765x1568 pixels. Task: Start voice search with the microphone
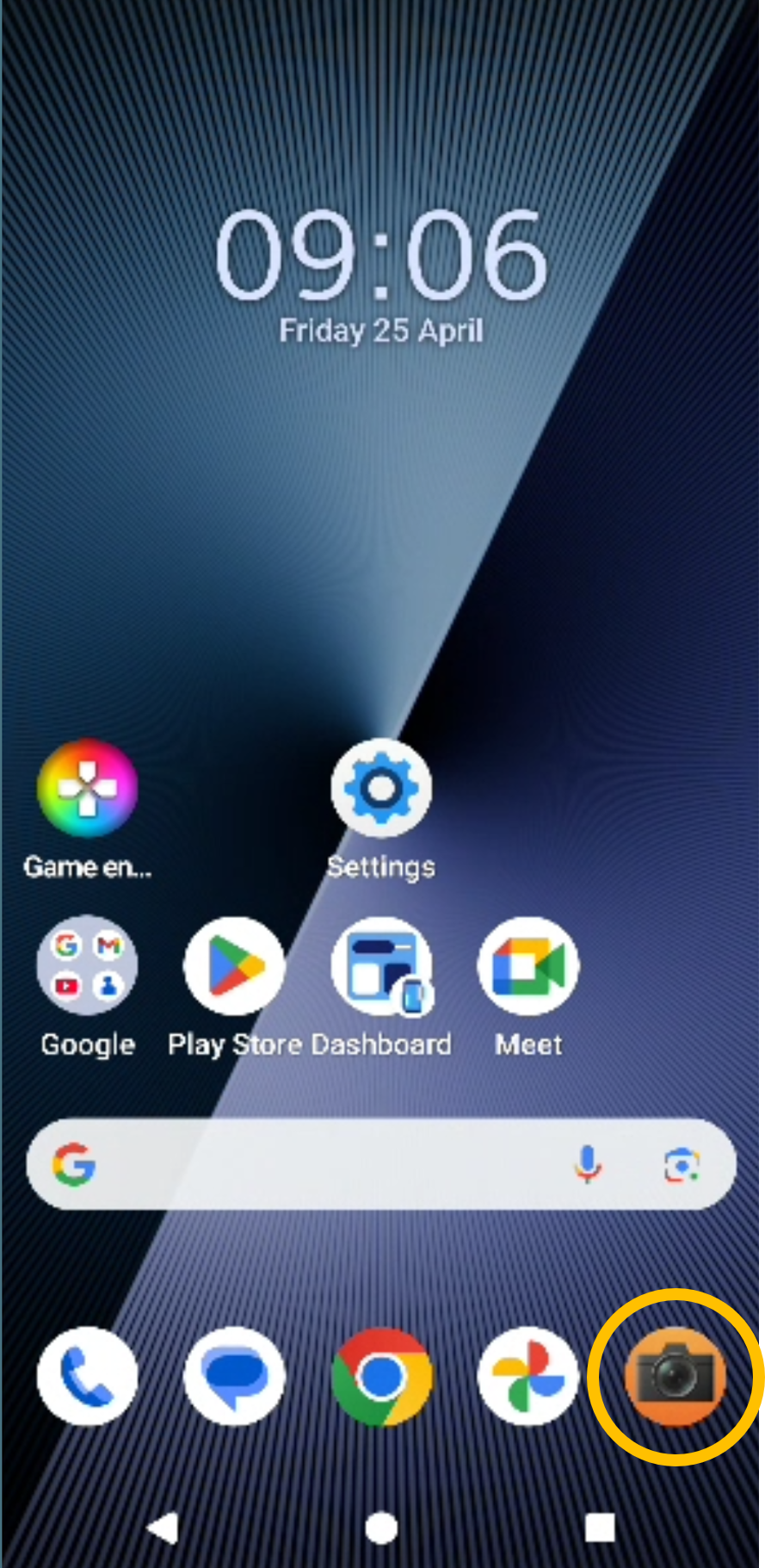588,1165
